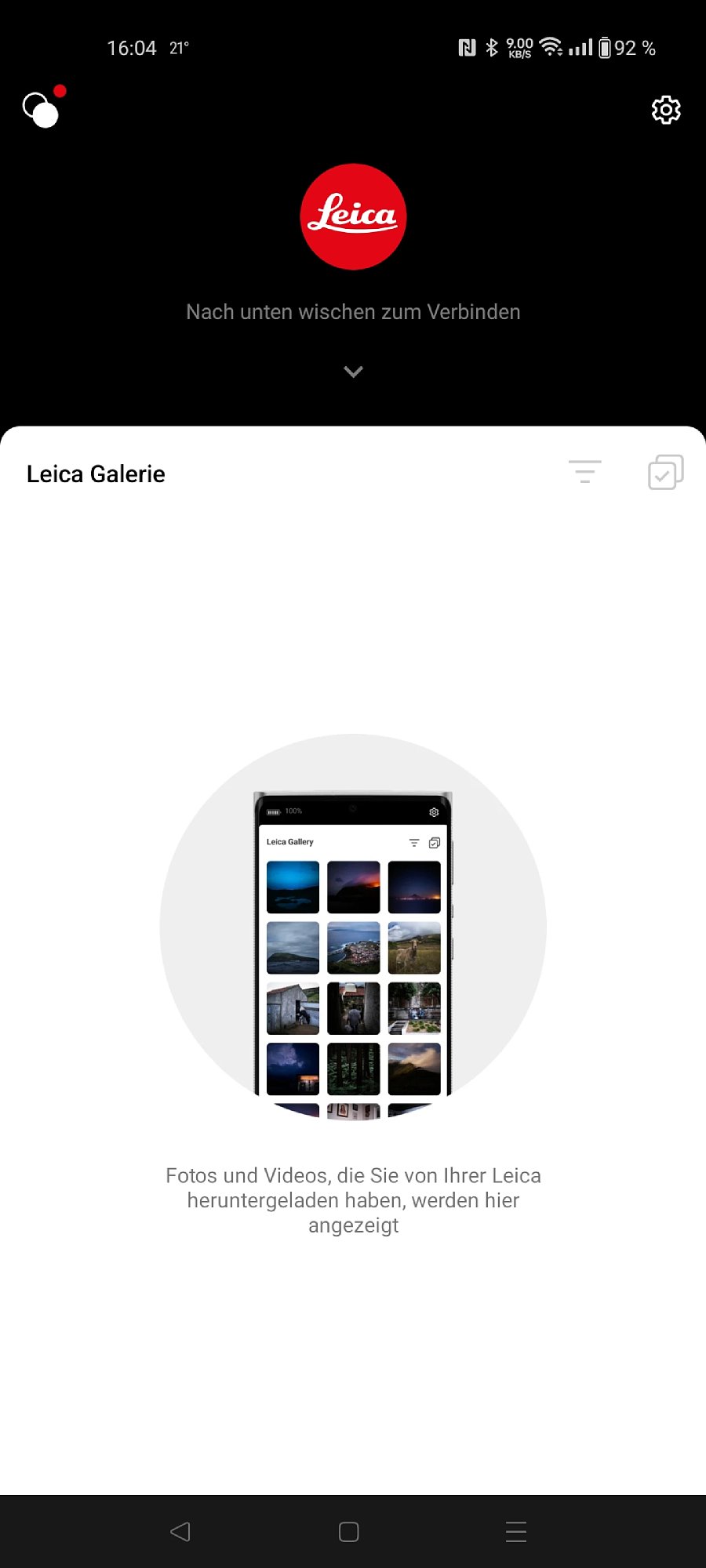Go back using the system back button
Image resolution: width=706 pixels, height=1568 pixels.
[x=180, y=1531]
